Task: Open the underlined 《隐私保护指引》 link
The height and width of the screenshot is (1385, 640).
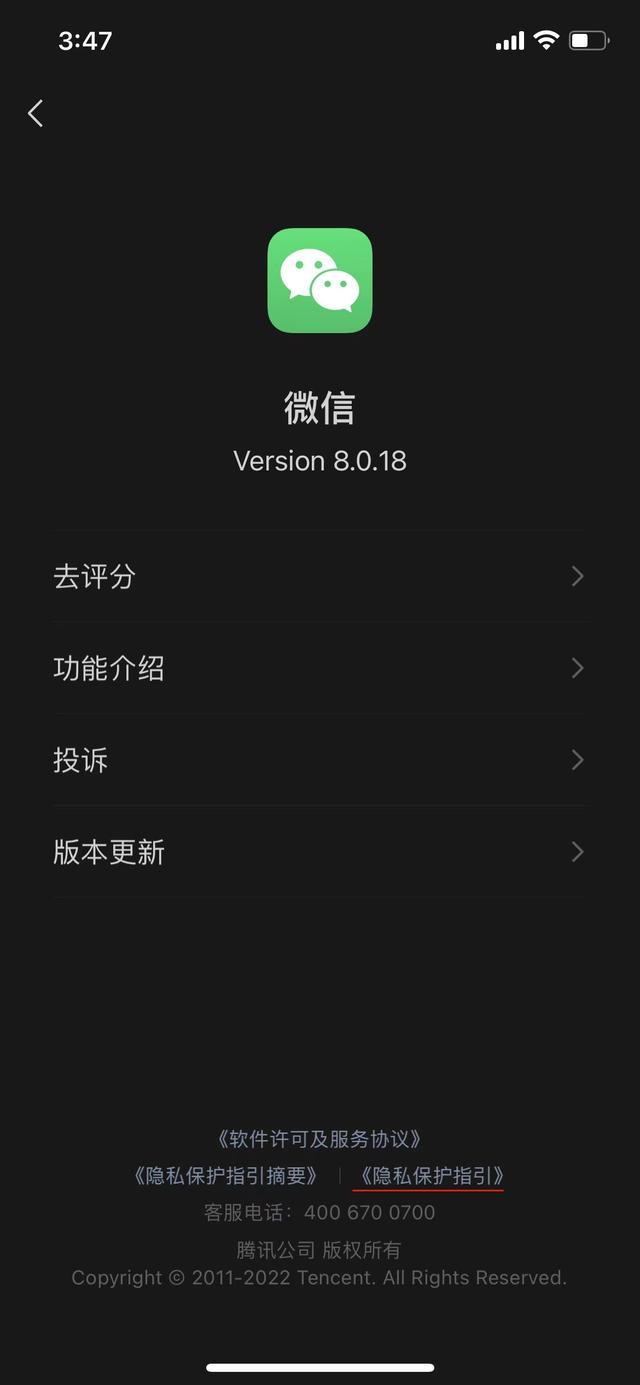Action: tap(430, 1176)
